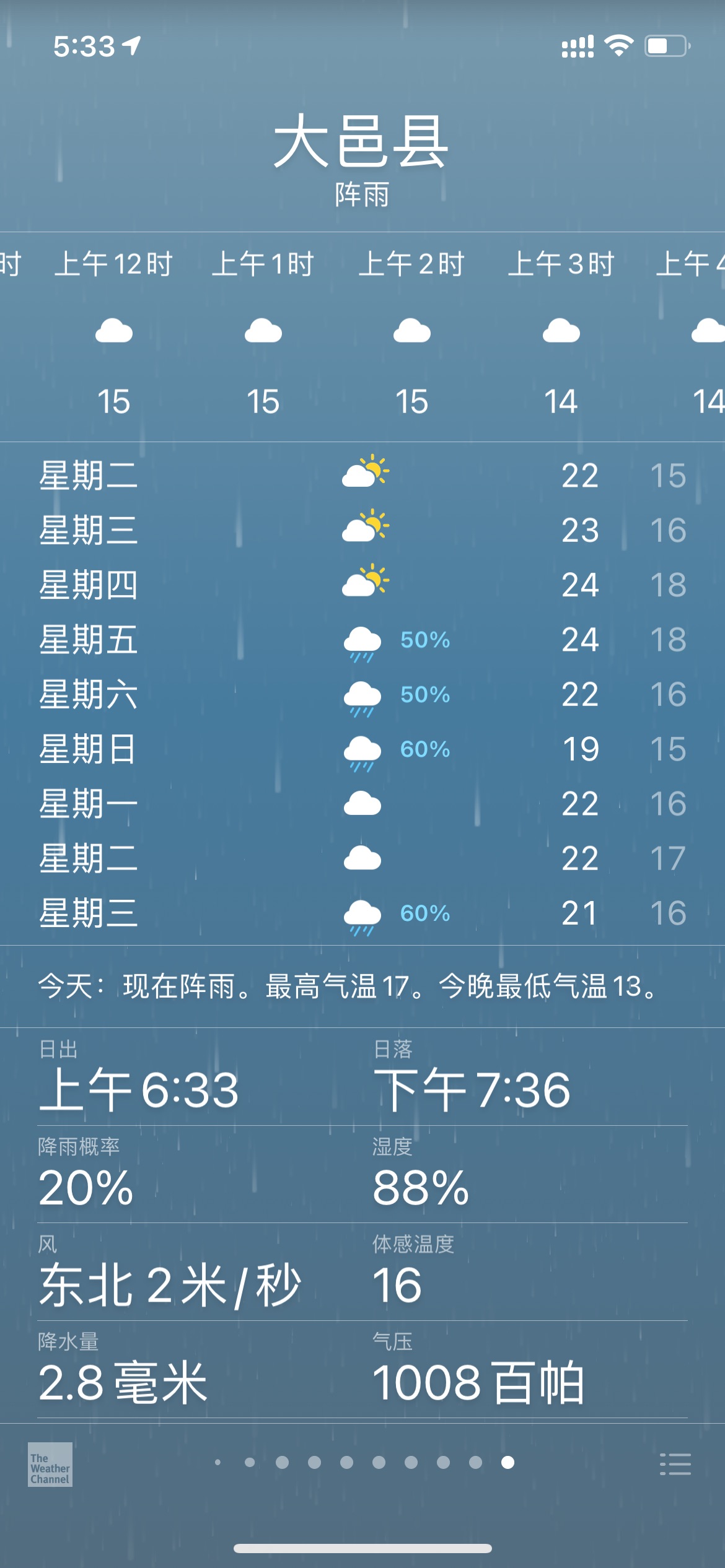The image size is (725, 1568).
Task: Open The Weather Channel link
Action: (x=50, y=1465)
